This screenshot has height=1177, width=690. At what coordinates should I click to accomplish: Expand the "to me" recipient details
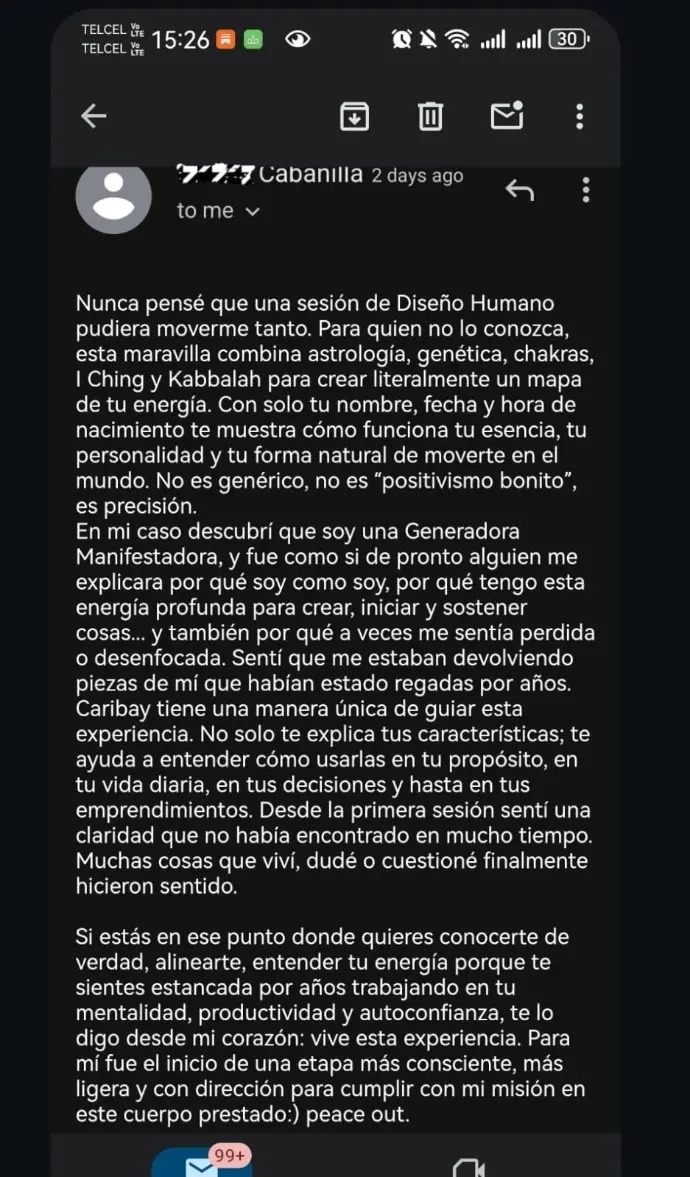click(x=218, y=211)
